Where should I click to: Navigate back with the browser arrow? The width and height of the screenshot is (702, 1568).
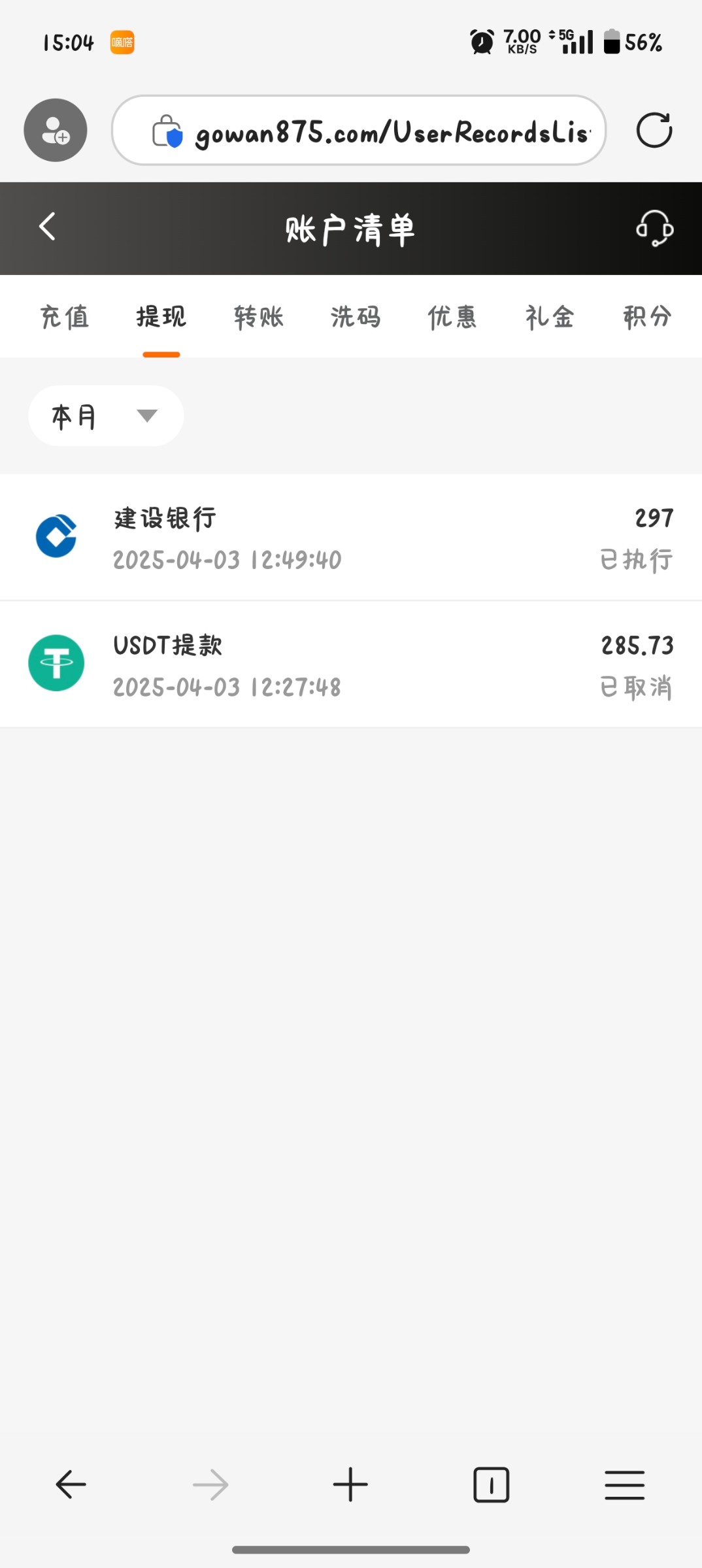(71, 1485)
